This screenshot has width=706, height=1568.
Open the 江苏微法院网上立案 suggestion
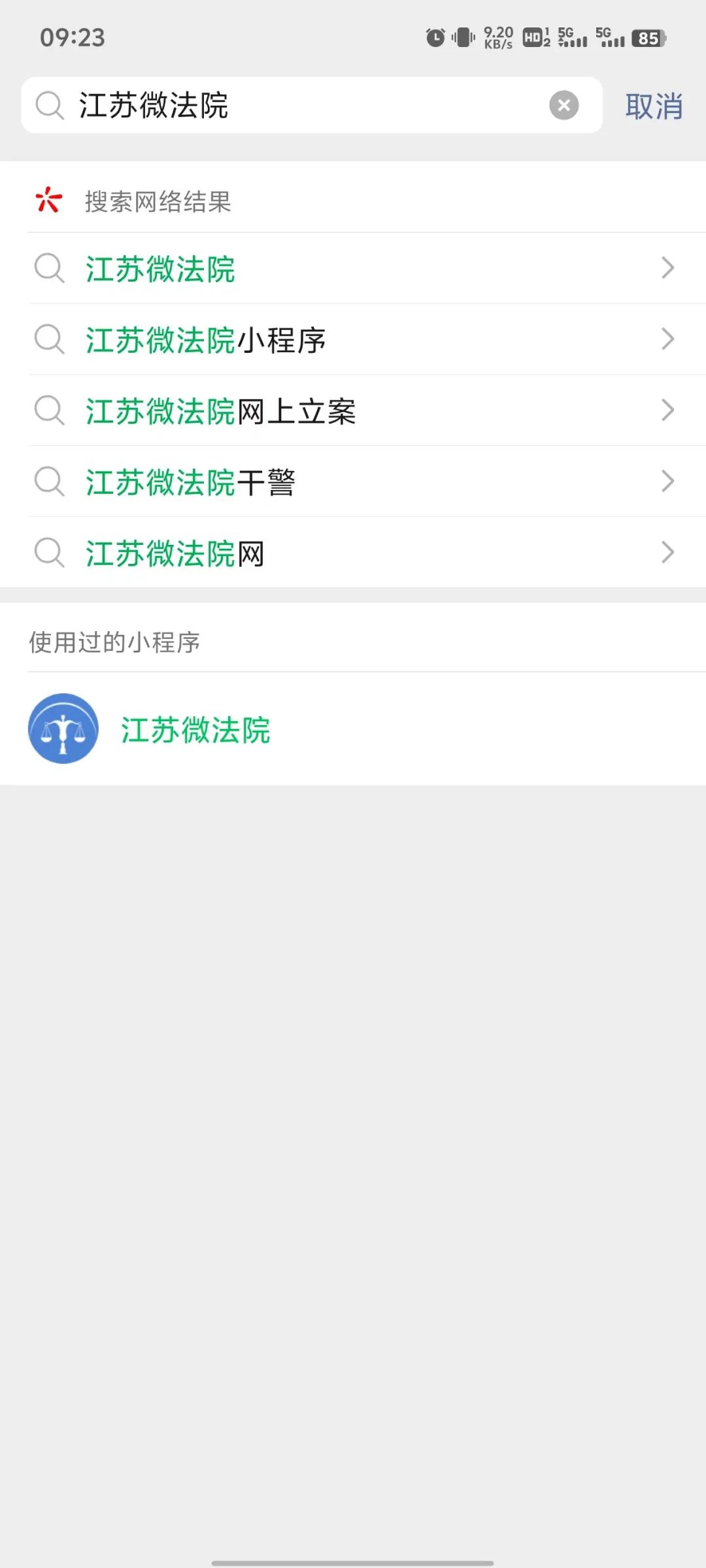pos(220,410)
